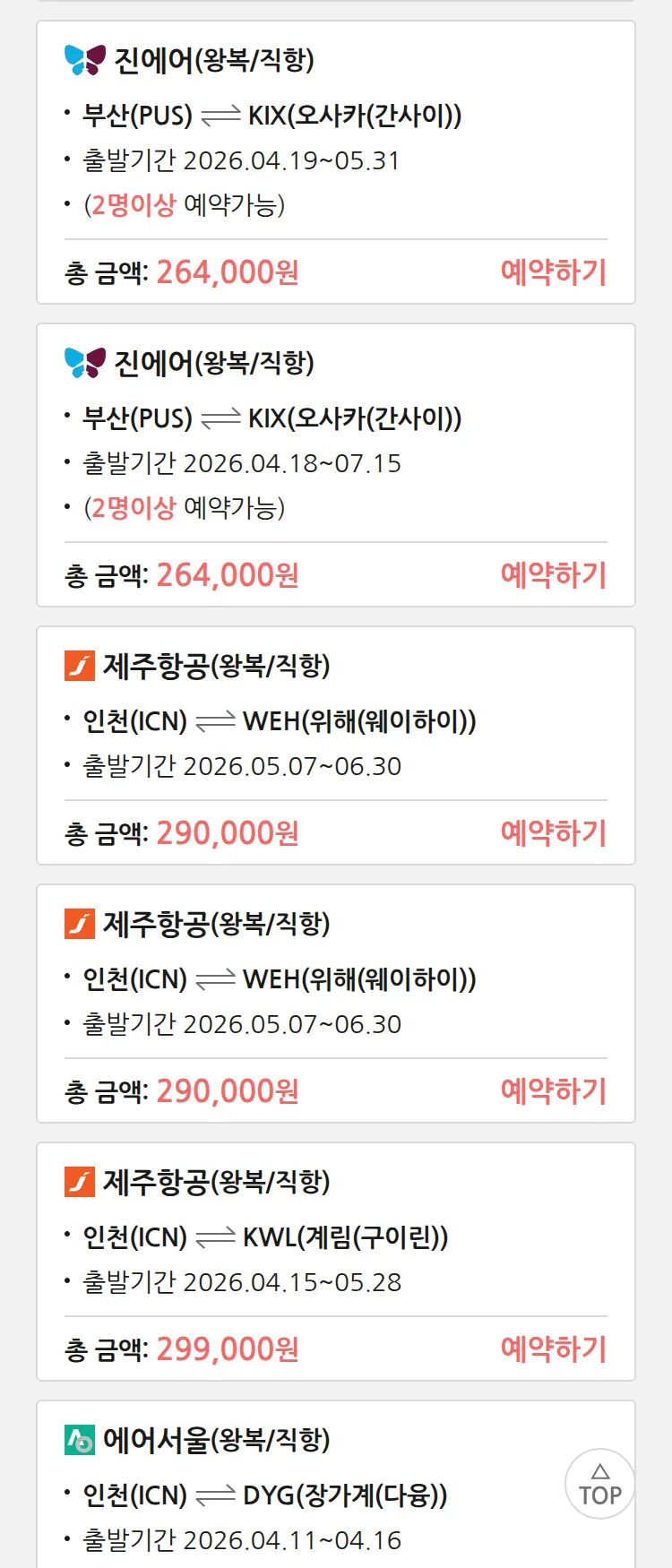Jump back to top with the TOP button

(599, 1484)
